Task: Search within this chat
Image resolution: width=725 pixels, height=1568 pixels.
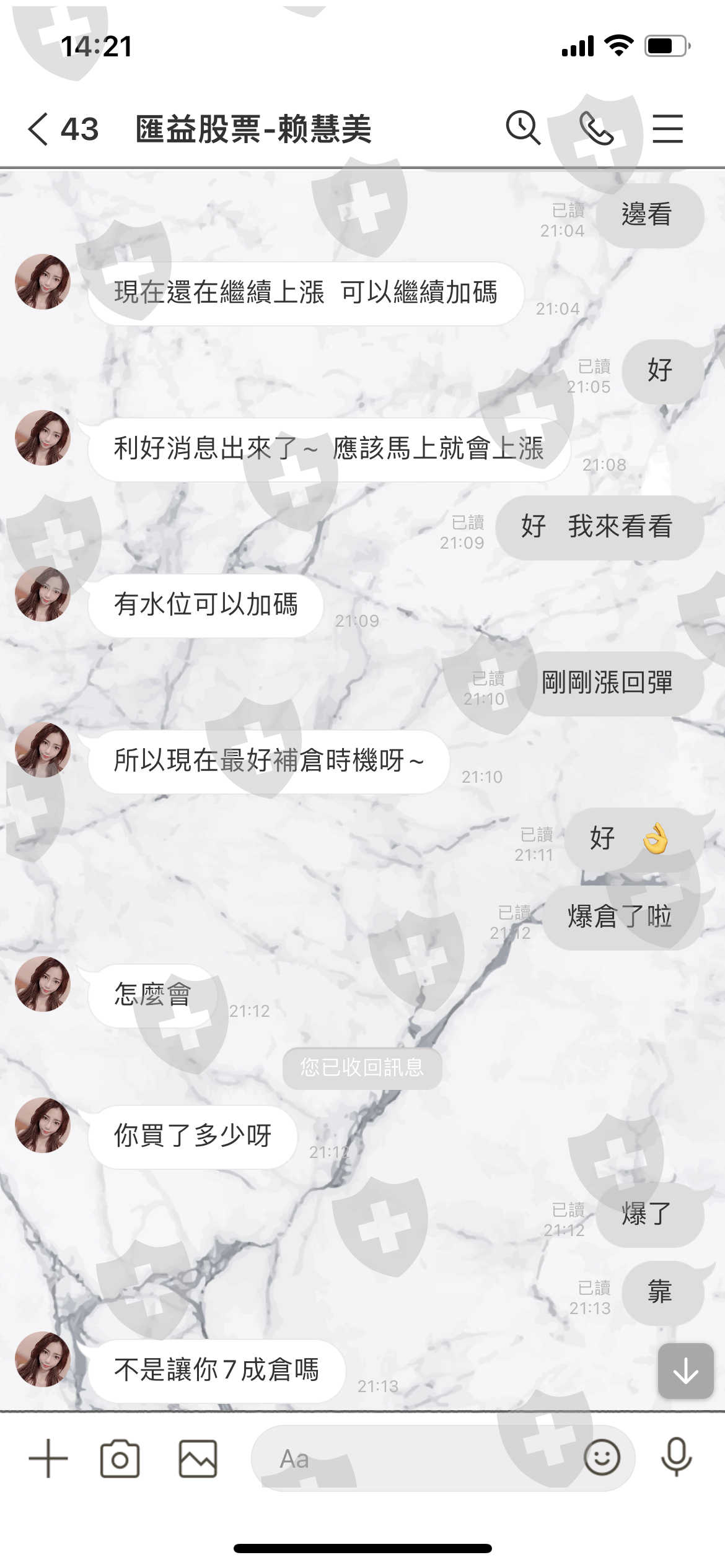Action: point(523,128)
